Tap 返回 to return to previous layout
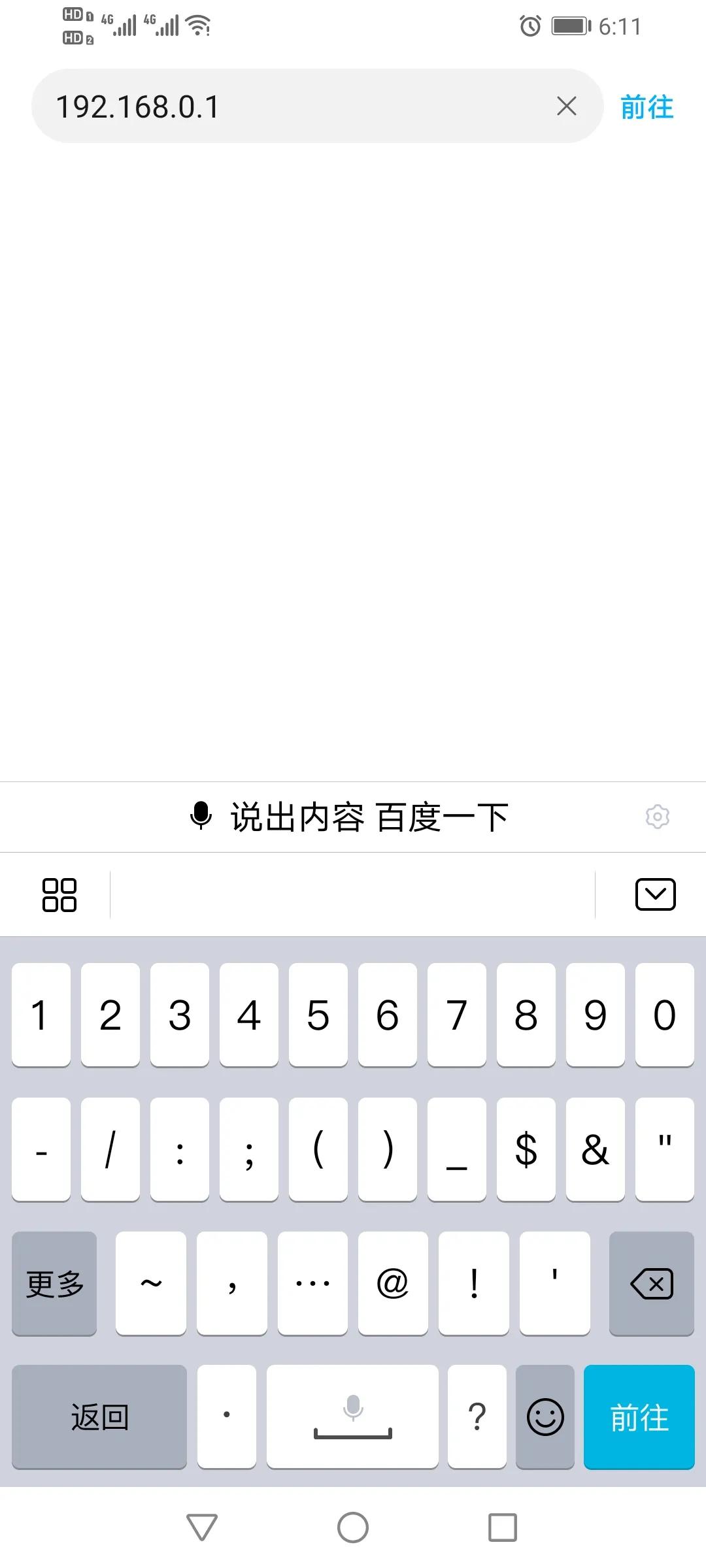 click(x=99, y=1416)
